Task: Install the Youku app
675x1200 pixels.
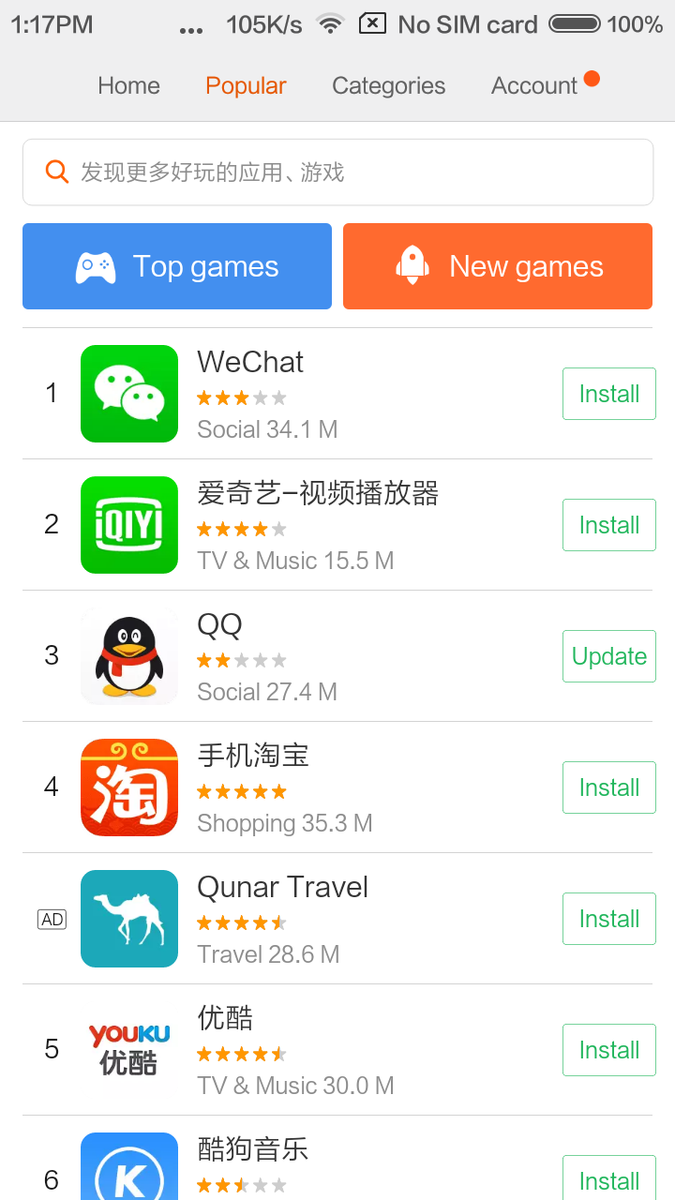Action: click(x=608, y=1050)
